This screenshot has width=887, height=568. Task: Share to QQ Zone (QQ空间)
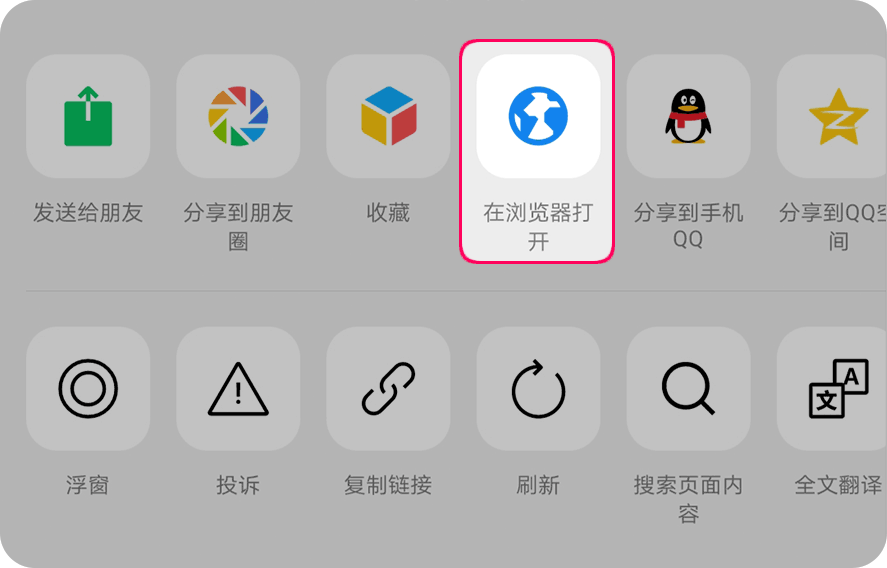(835, 117)
